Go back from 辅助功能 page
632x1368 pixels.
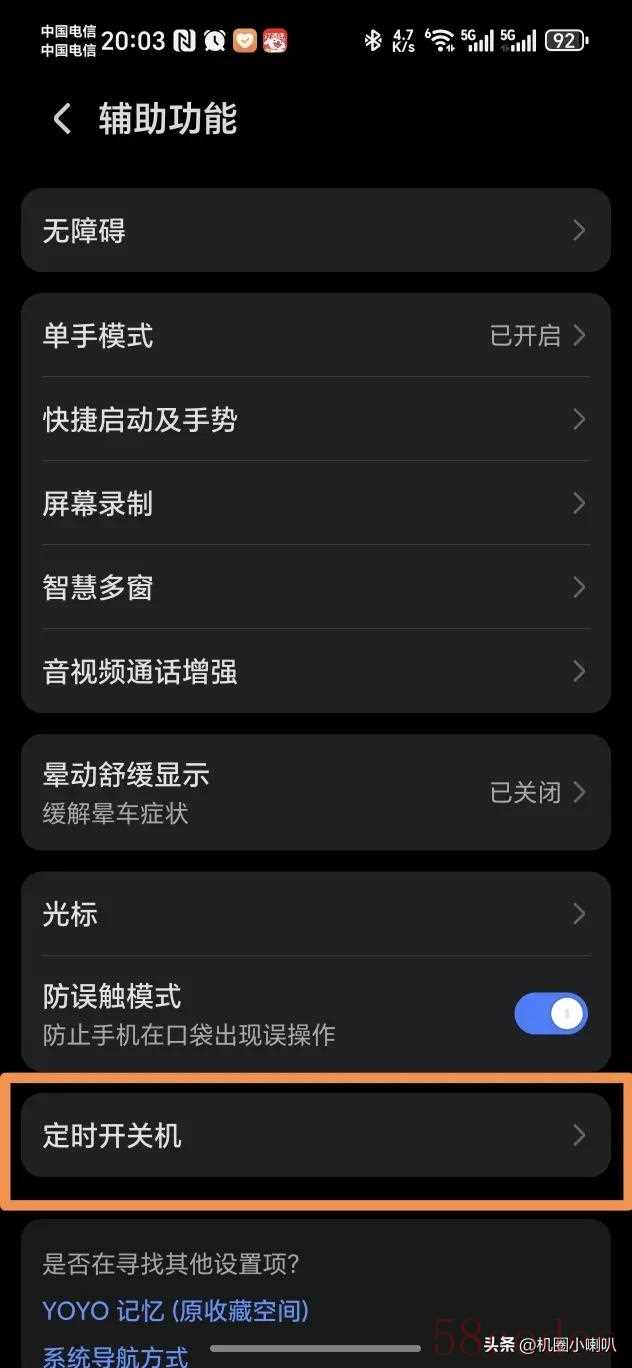(x=62, y=119)
